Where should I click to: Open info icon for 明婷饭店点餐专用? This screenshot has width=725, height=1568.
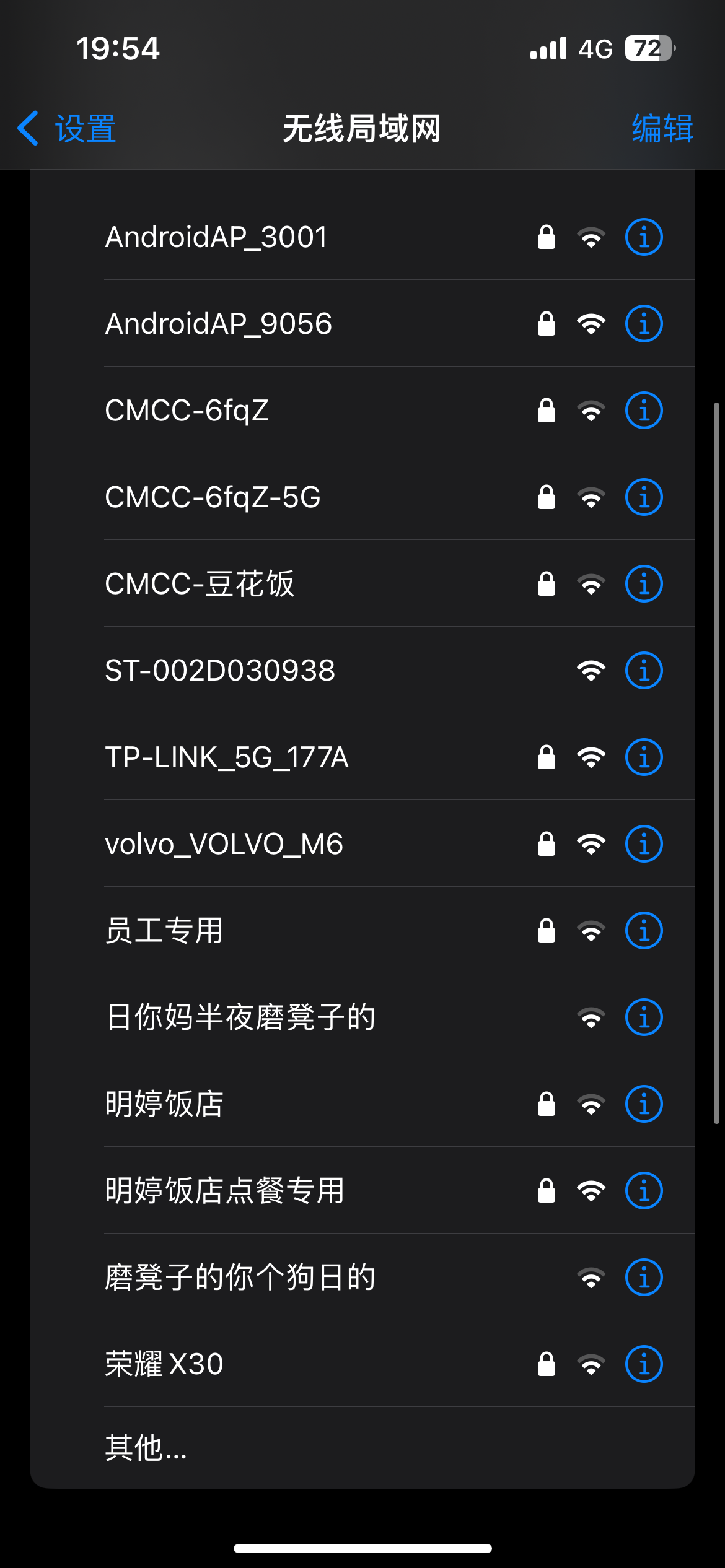point(644,1190)
